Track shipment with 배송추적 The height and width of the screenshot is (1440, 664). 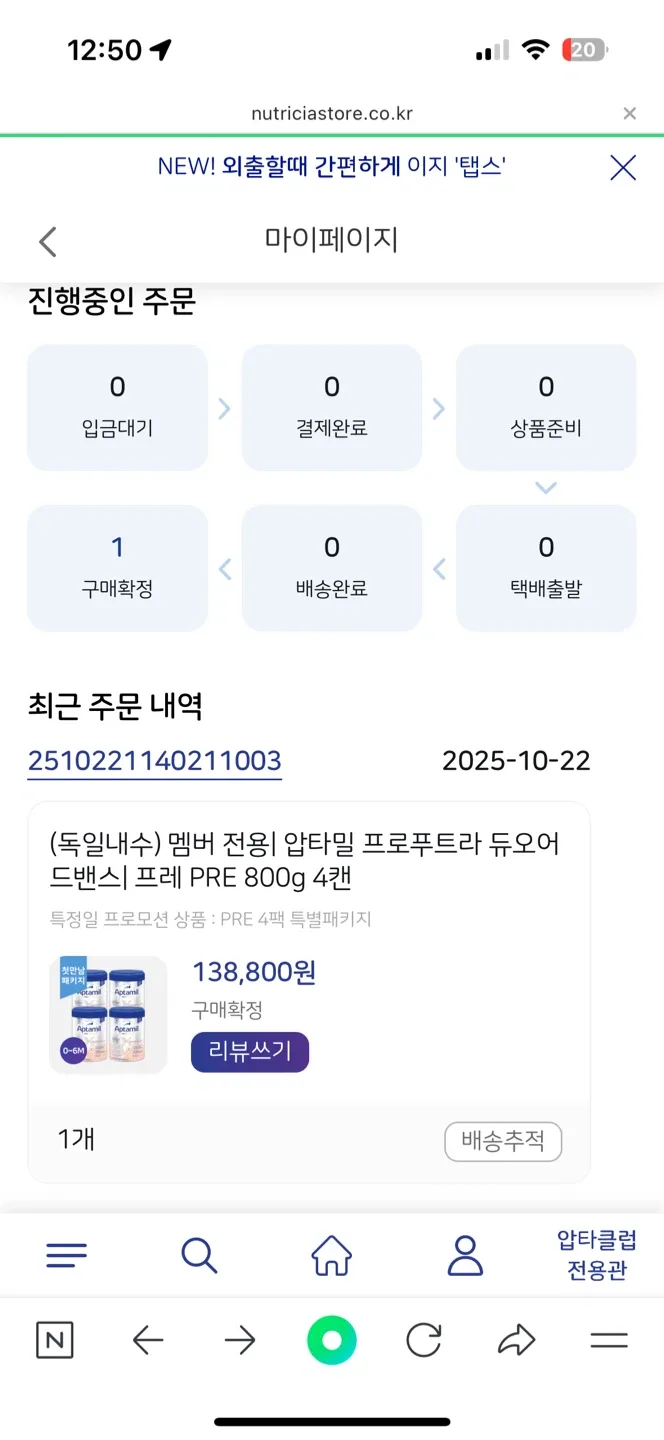coord(503,1141)
